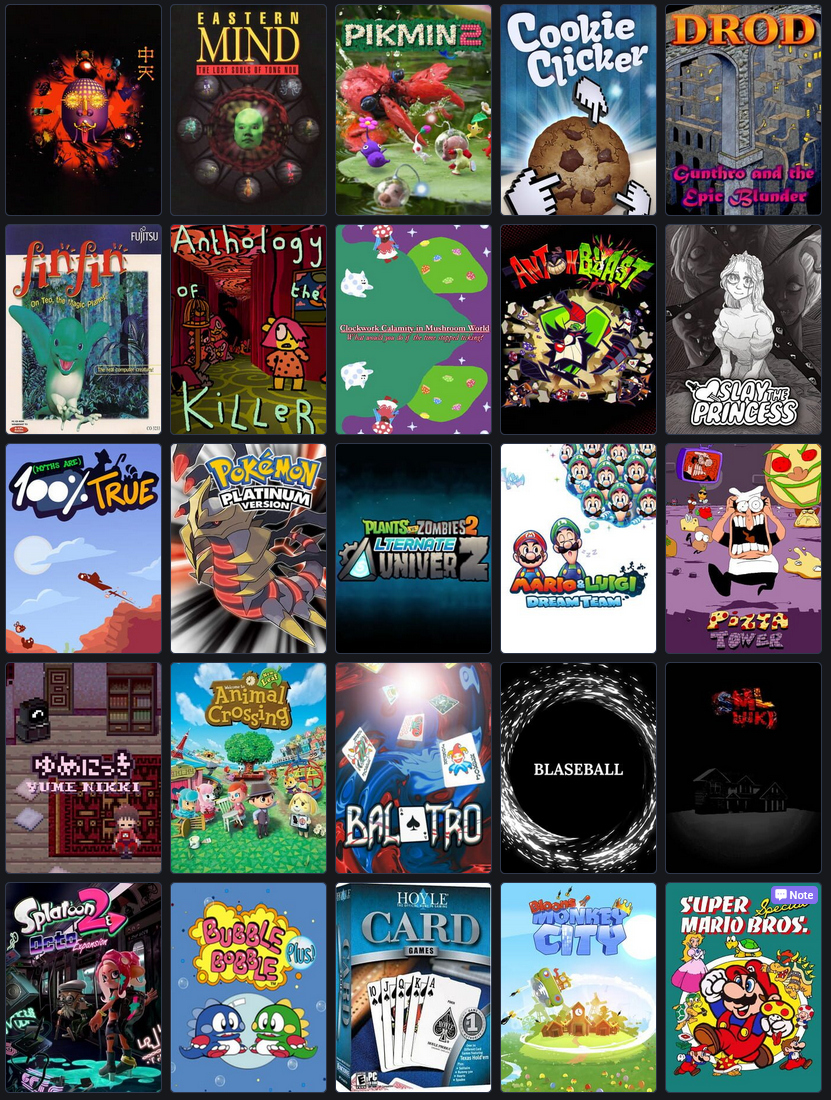Open the Antonblast game tile
The height and width of the screenshot is (1100, 831).
point(578,329)
